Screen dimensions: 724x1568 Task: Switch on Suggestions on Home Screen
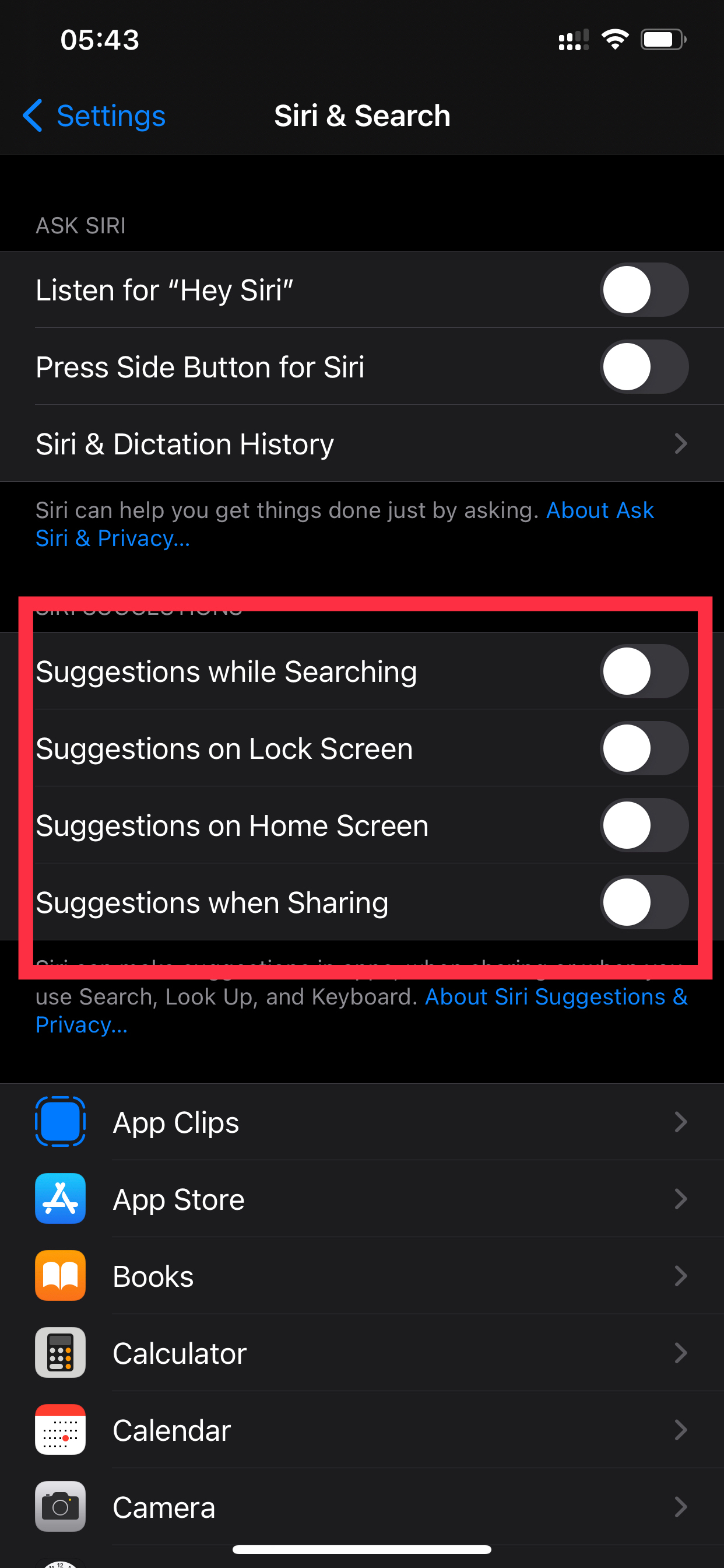[644, 825]
